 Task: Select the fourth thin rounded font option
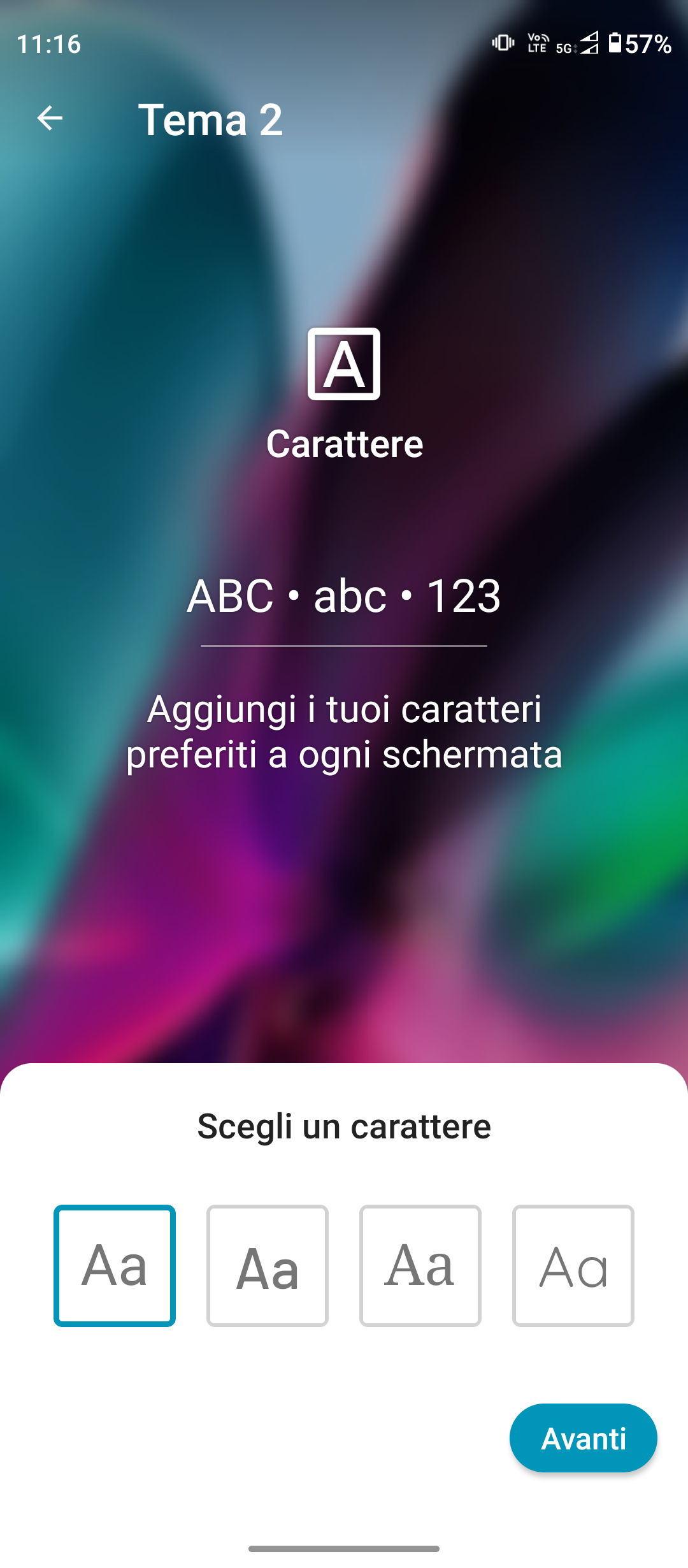click(x=573, y=1265)
